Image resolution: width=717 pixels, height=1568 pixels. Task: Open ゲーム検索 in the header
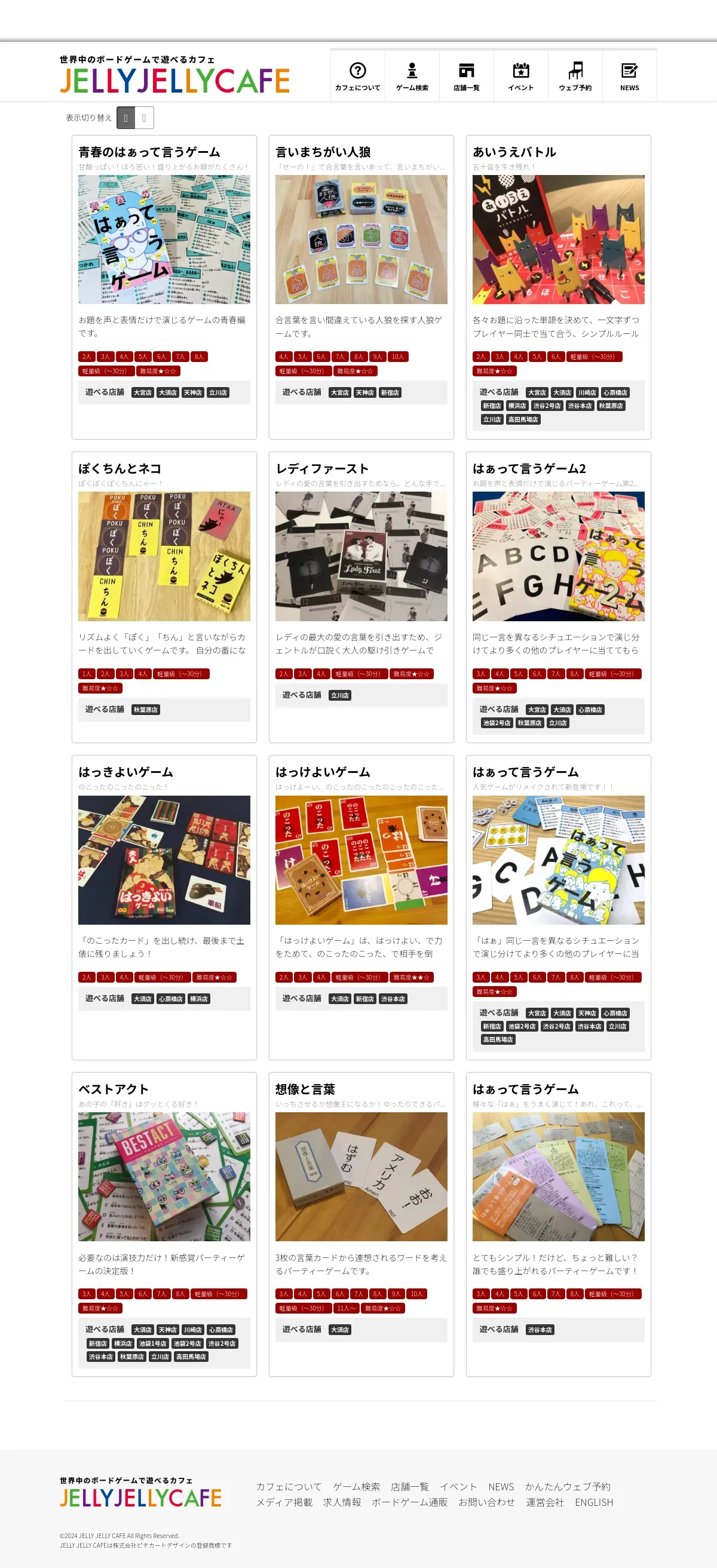click(412, 76)
